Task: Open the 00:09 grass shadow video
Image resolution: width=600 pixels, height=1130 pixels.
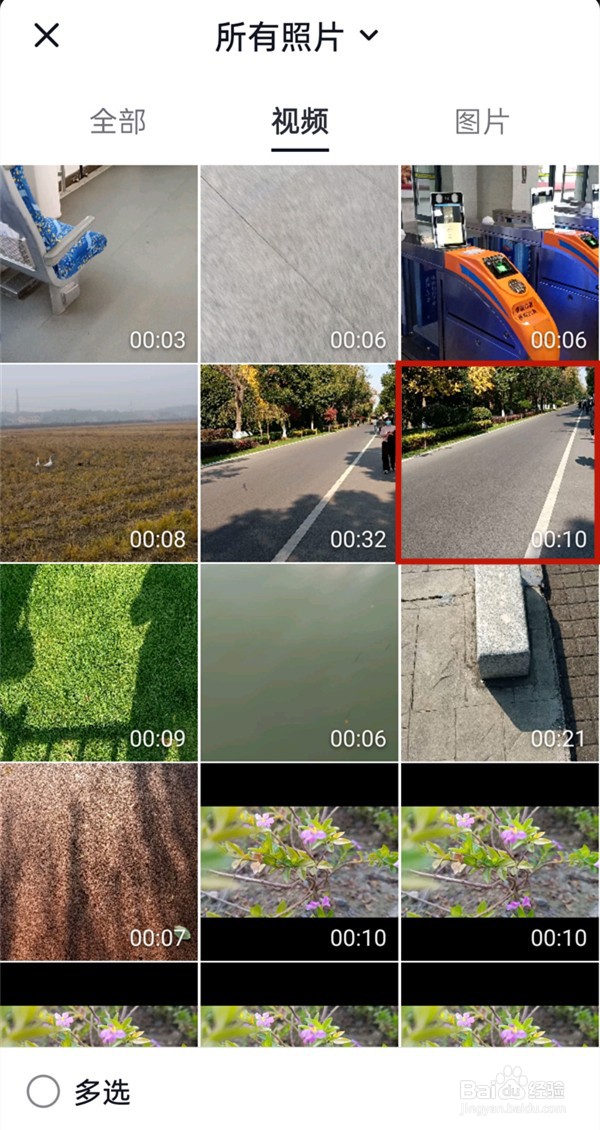Action: [x=99, y=662]
